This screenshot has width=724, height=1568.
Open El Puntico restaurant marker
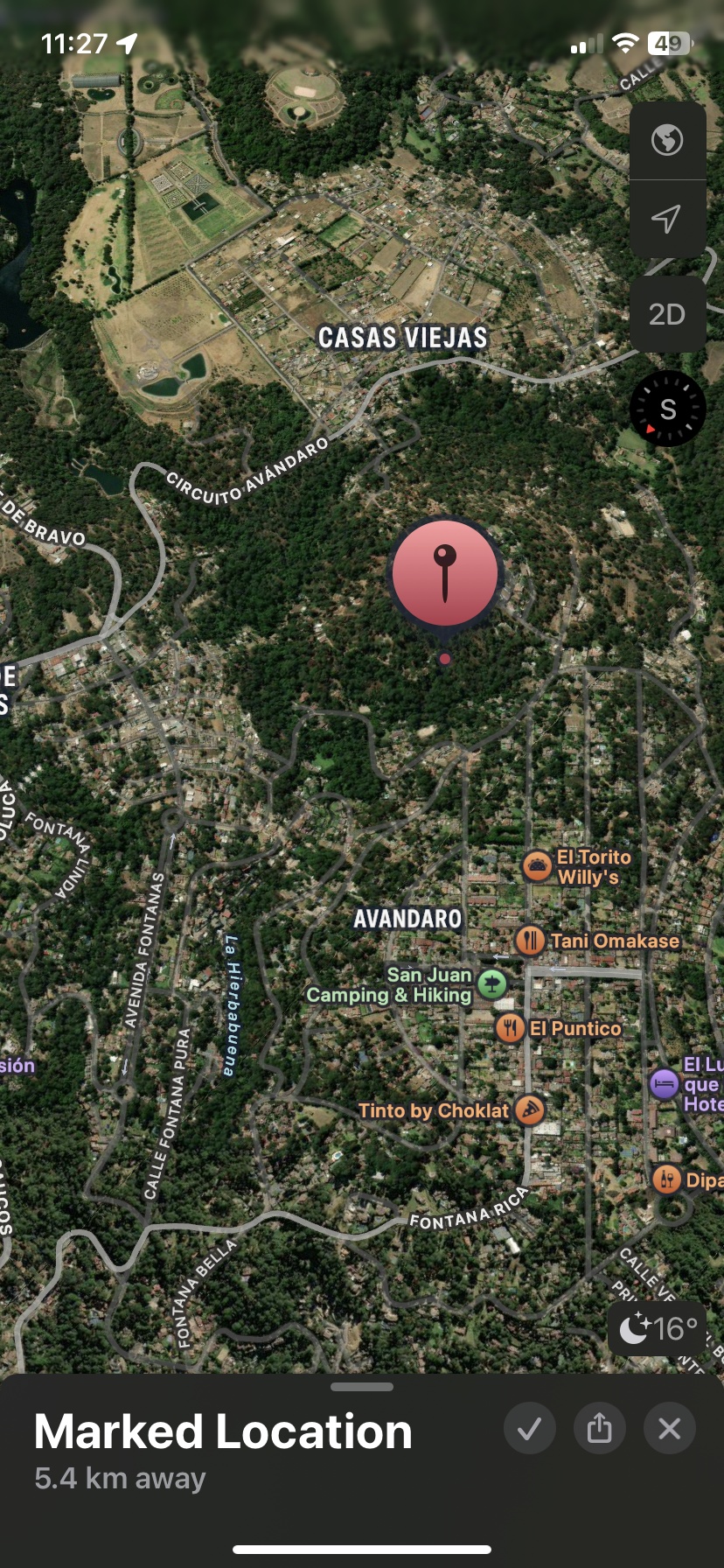click(x=510, y=1028)
